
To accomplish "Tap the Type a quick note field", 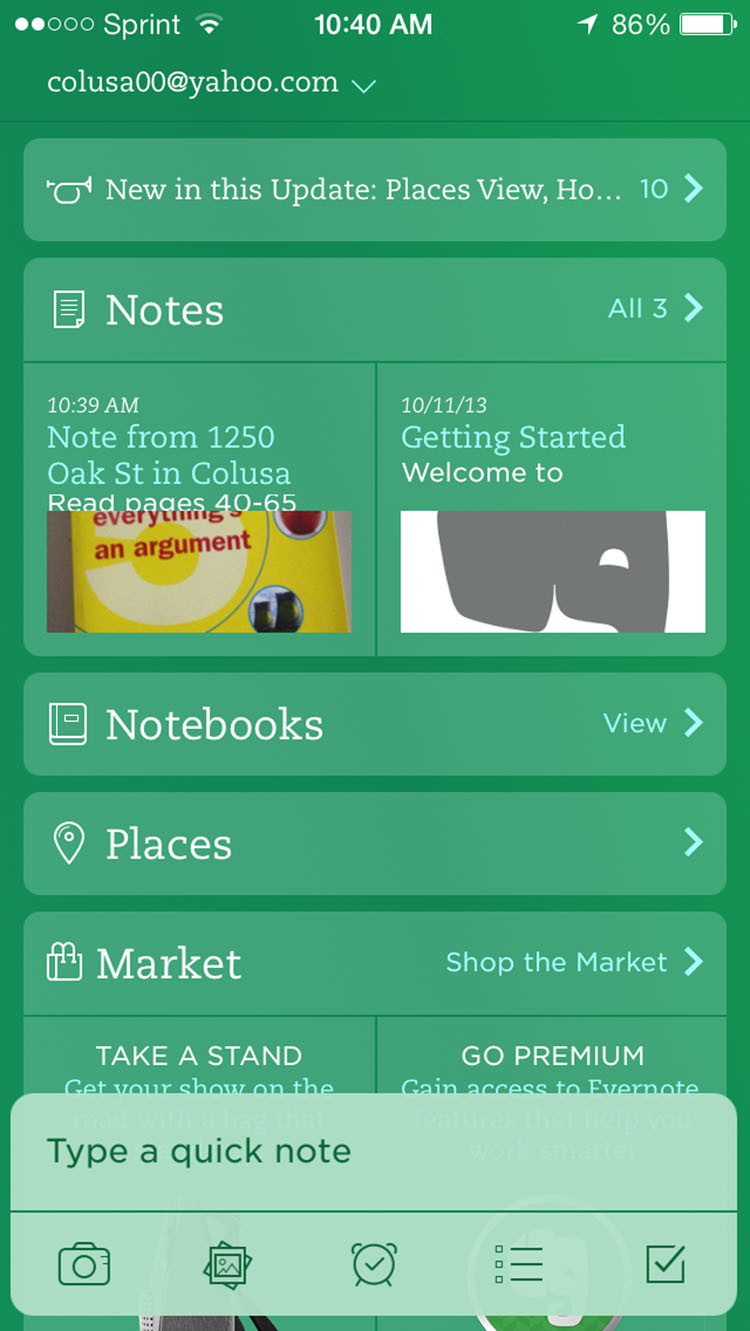I will pyautogui.click(x=374, y=1152).
